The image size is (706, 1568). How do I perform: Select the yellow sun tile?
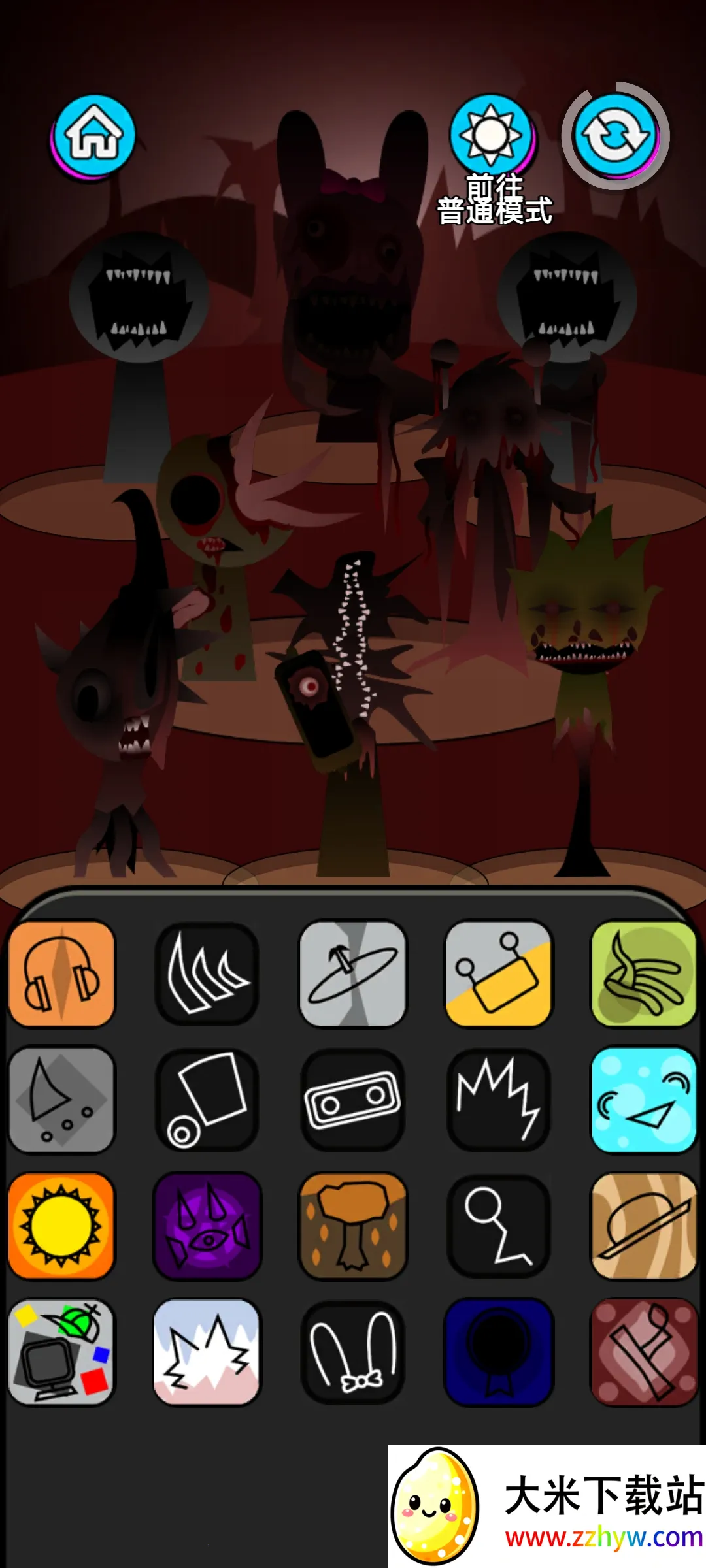tap(61, 1226)
